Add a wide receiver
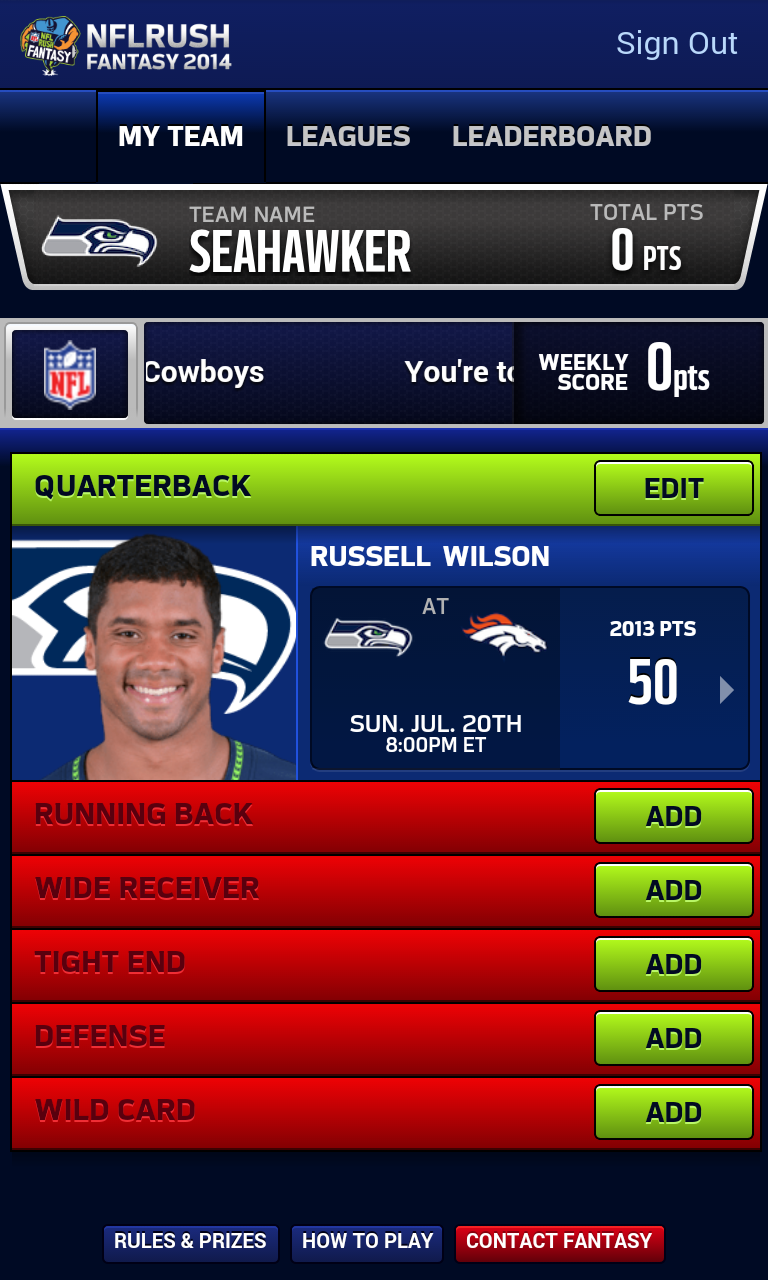768x1280 pixels. pyautogui.click(x=673, y=890)
